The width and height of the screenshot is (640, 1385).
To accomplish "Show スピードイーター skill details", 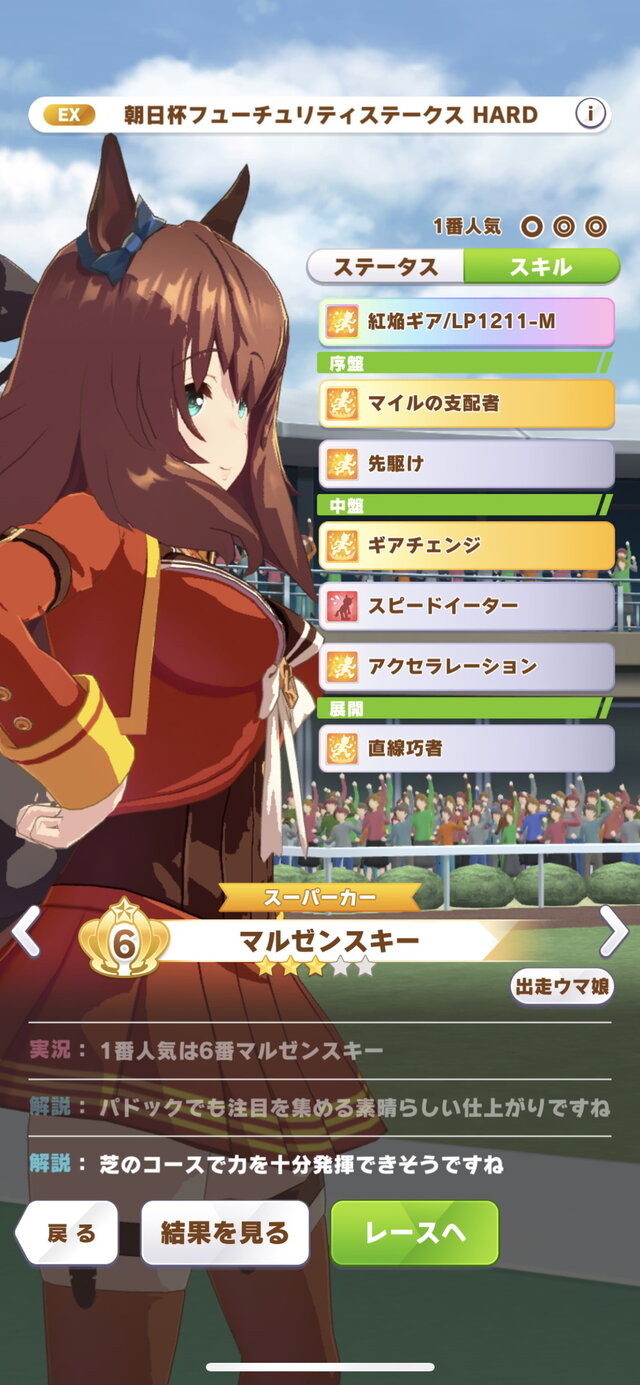I will pyautogui.click(x=466, y=606).
